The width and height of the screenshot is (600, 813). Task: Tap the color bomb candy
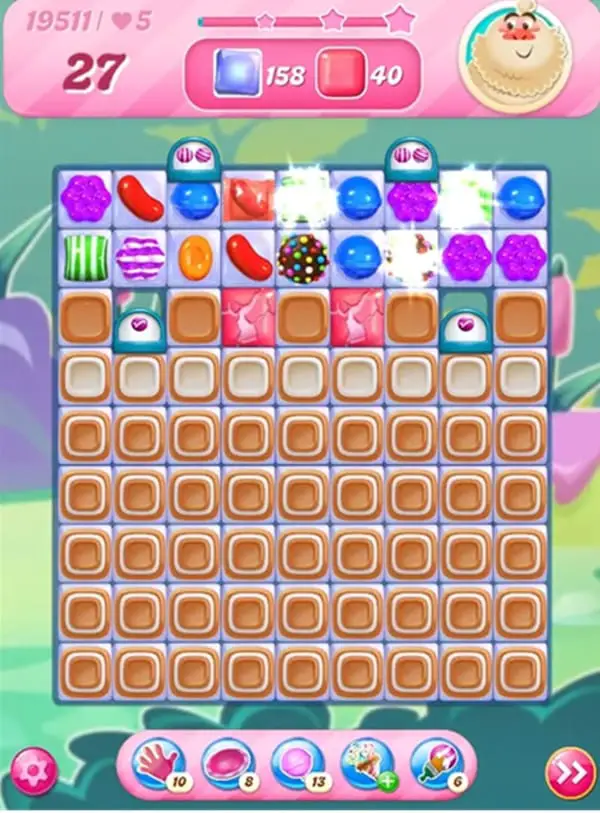pos(303,257)
